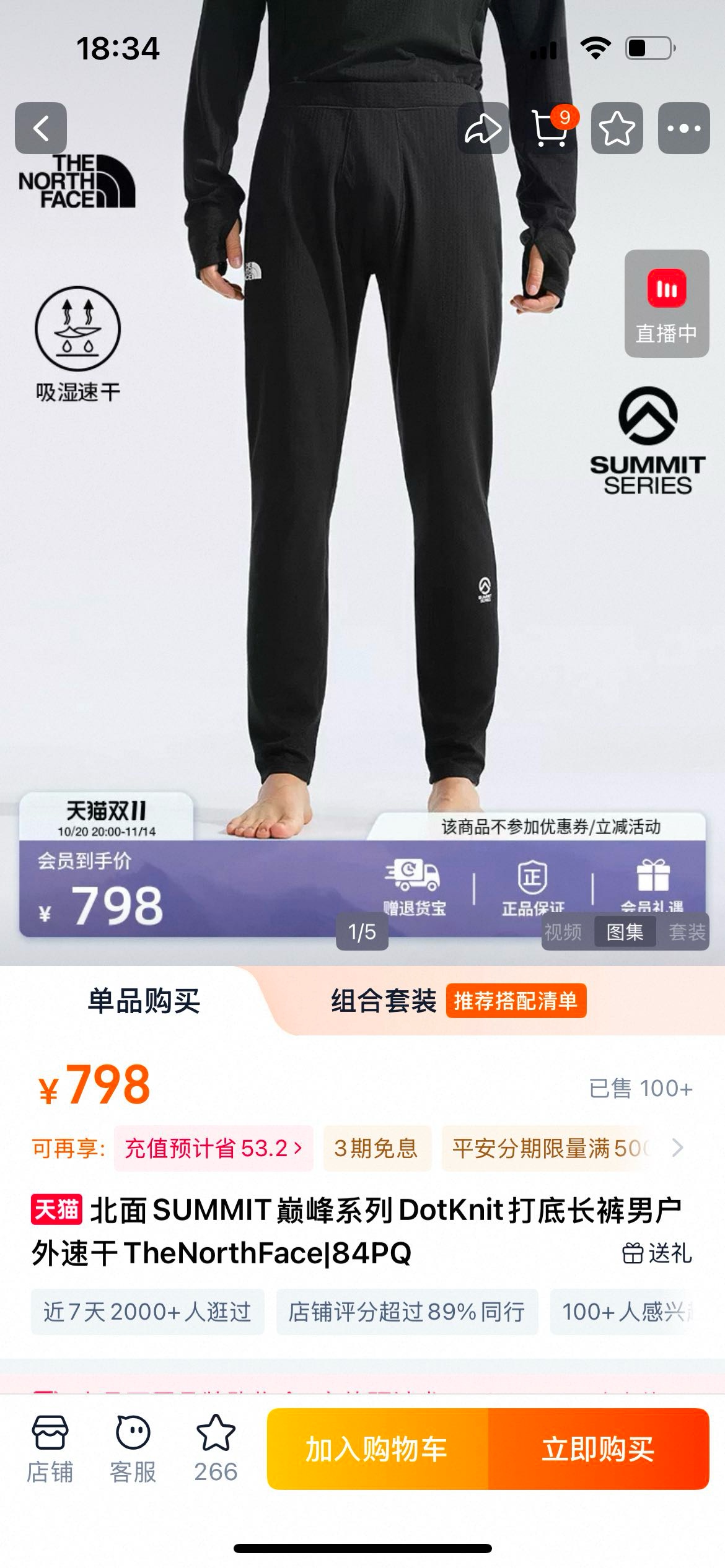Screen dimensions: 725x1568
Task: Open the 直播中 live stream
Action: coord(666,303)
